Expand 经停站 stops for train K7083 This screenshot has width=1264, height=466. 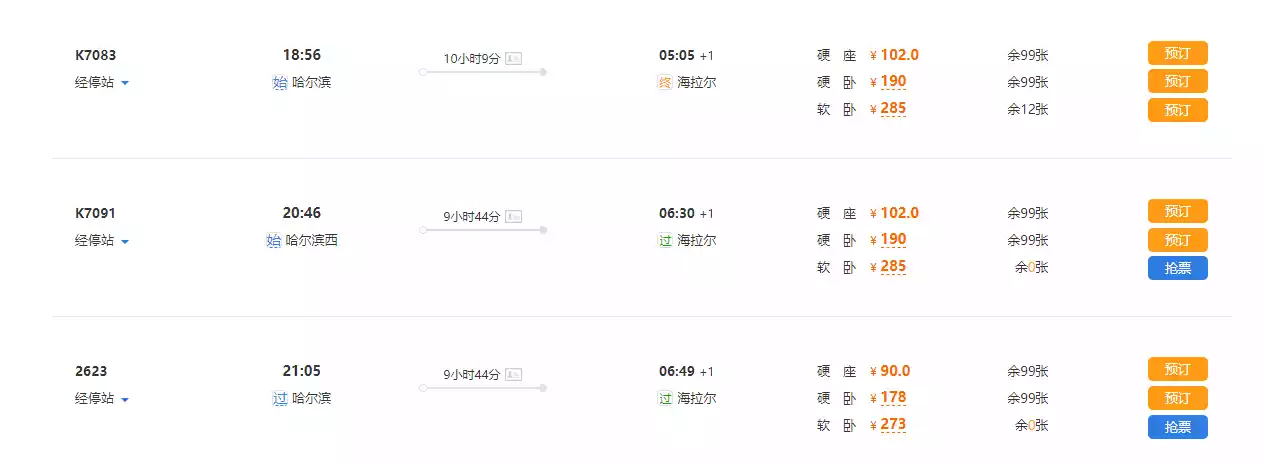pyautogui.click(x=102, y=82)
